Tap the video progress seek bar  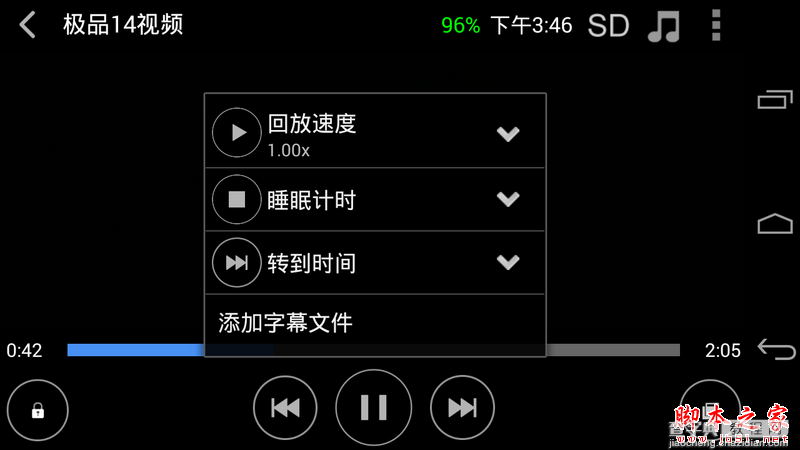[x=610, y=350]
